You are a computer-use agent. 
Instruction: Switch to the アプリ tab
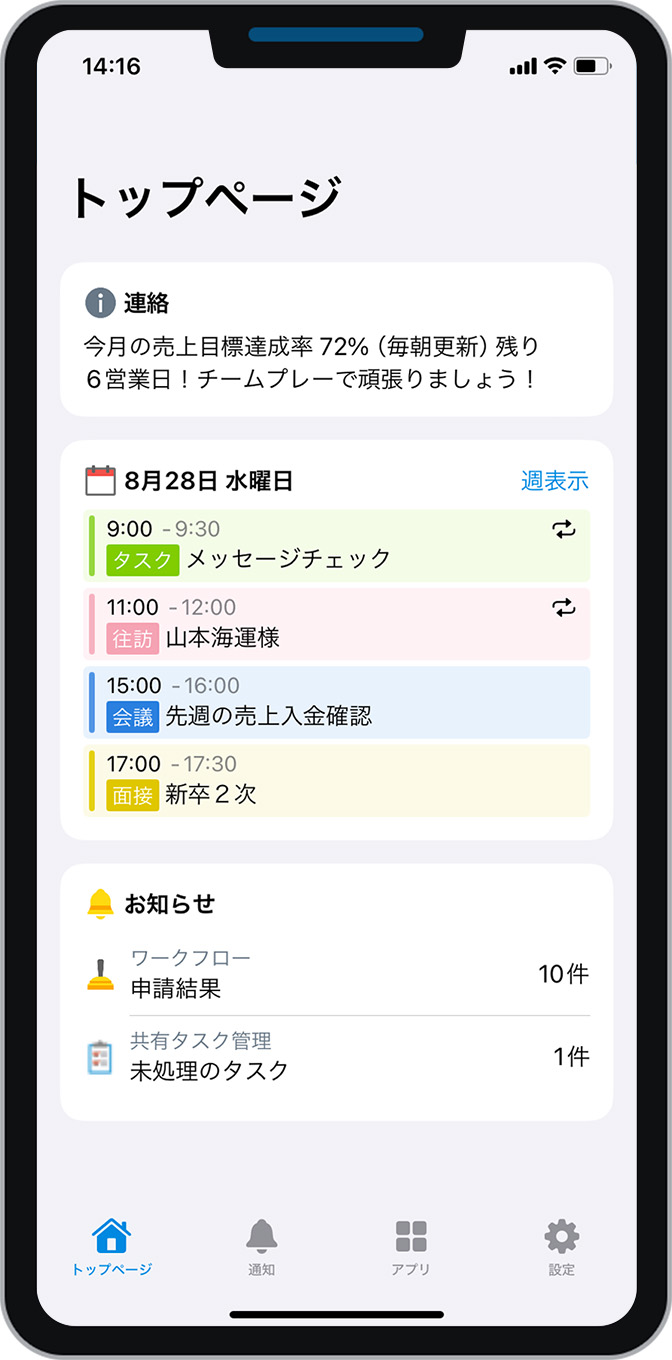click(x=411, y=1247)
